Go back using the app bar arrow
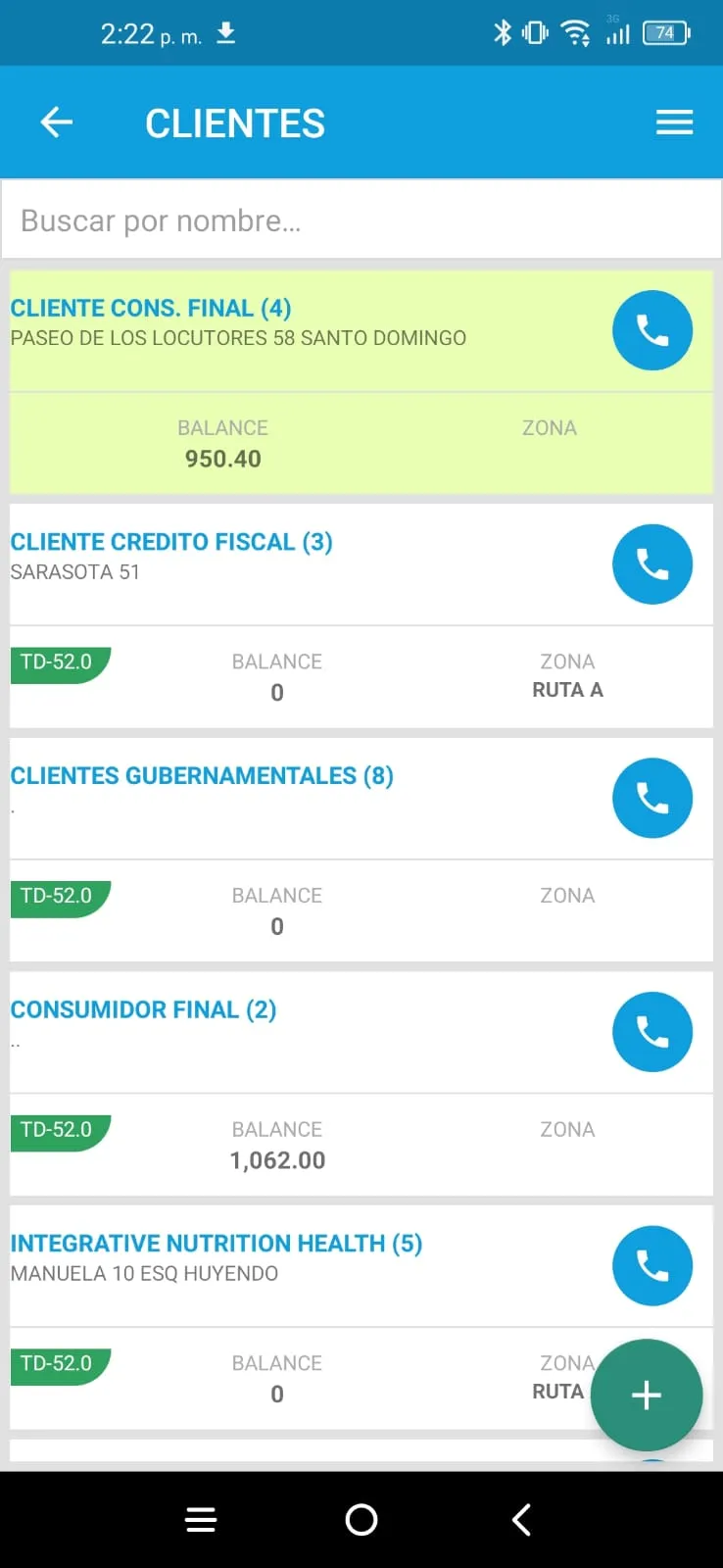This screenshot has height=1568, width=723. coord(57,122)
